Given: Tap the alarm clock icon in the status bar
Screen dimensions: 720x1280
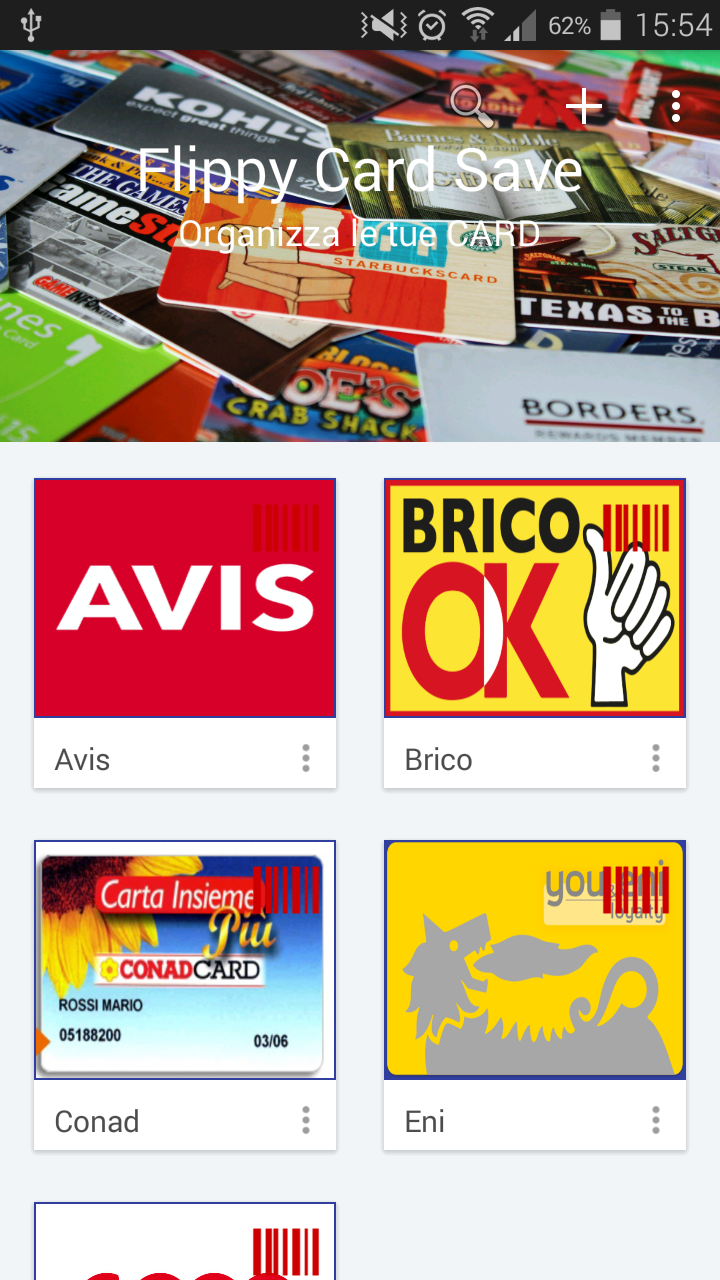Looking at the screenshot, I should click(432, 24).
